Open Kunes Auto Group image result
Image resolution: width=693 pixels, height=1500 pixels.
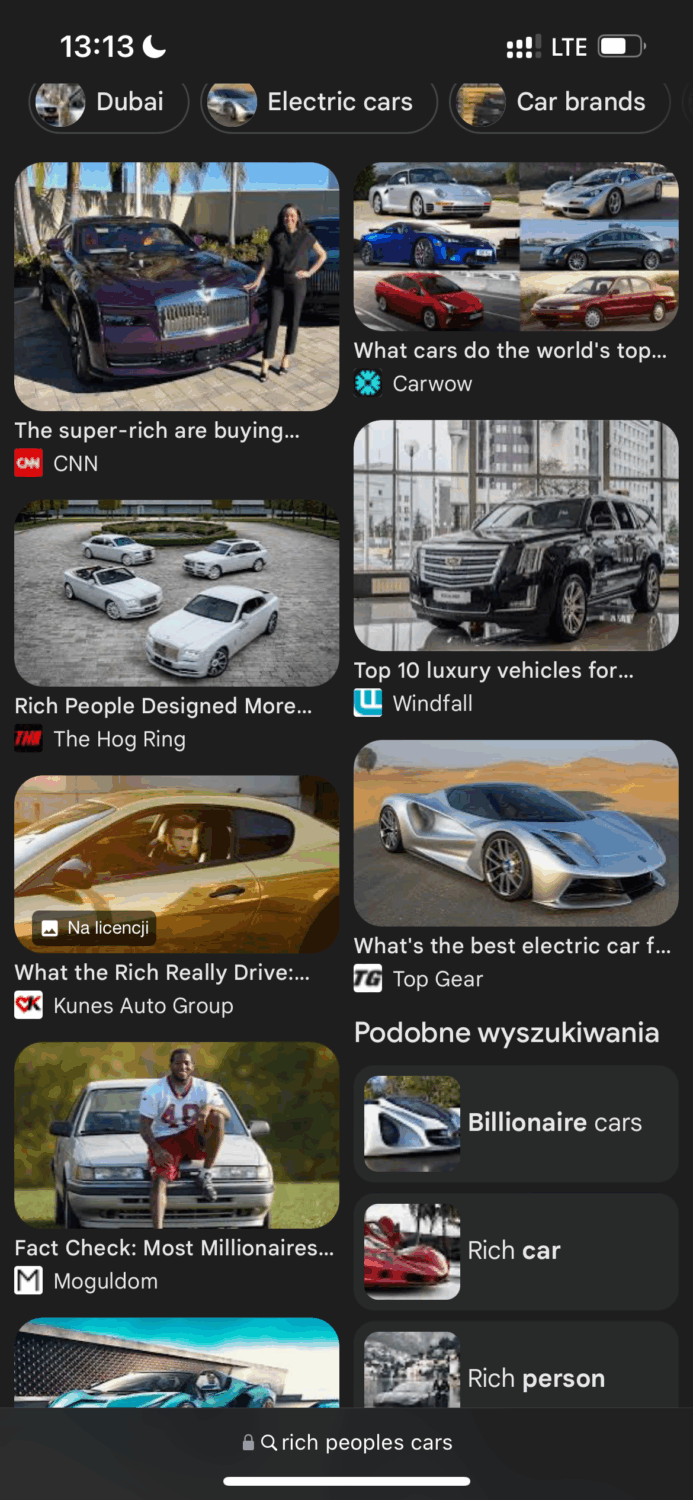176,863
